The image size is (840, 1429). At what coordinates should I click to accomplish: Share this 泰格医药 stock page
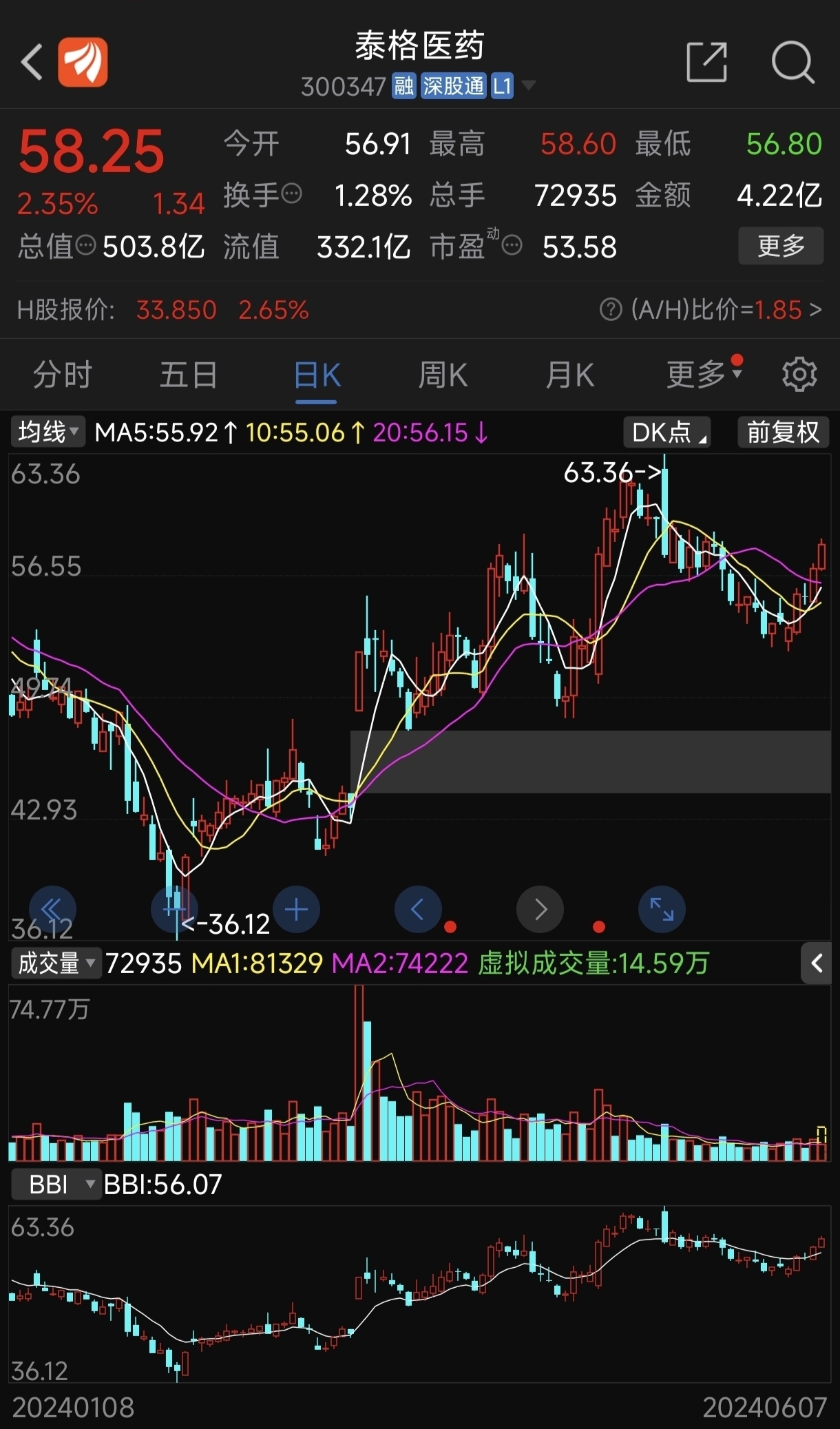pyautogui.click(x=706, y=61)
